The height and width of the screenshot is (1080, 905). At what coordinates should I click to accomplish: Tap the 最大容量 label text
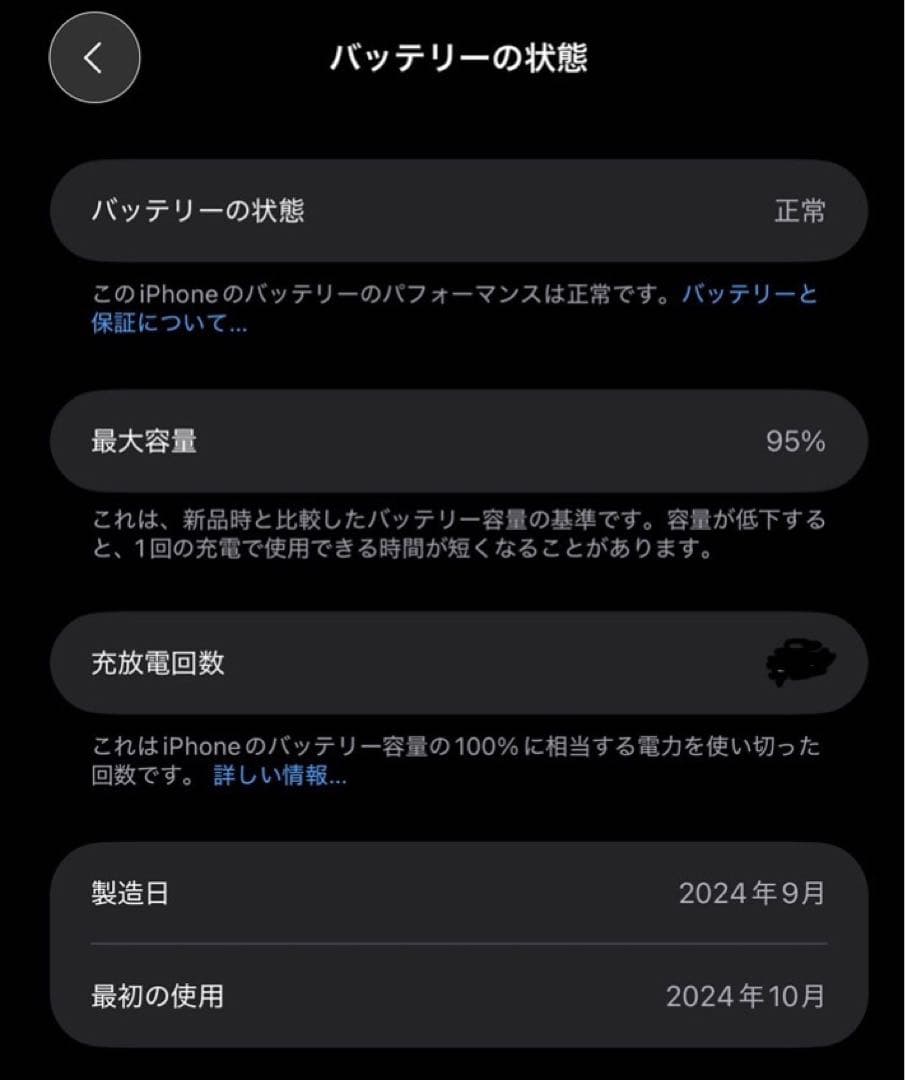143,441
